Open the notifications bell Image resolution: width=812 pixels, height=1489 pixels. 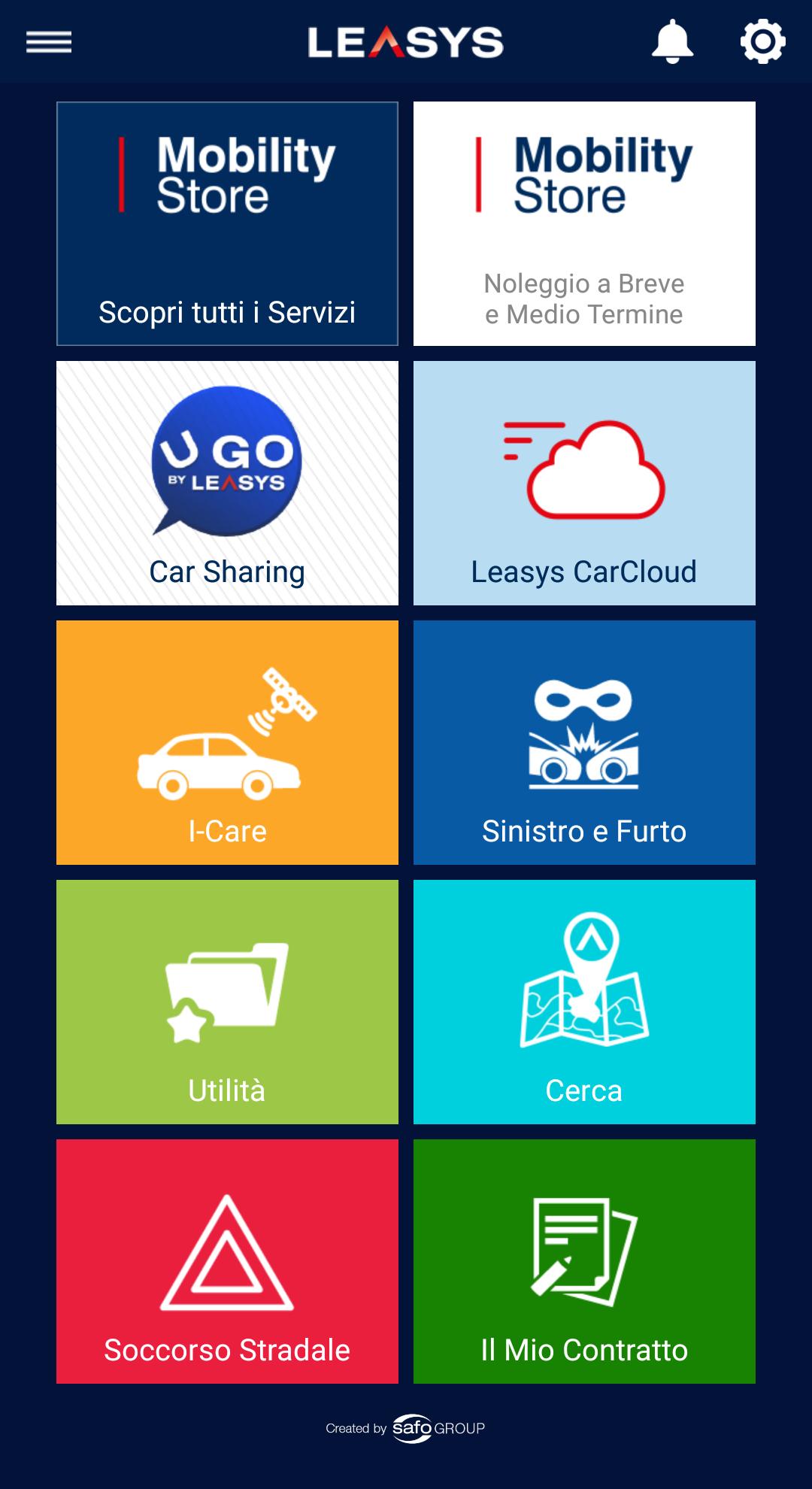pyautogui.click(x=672, y=41)
